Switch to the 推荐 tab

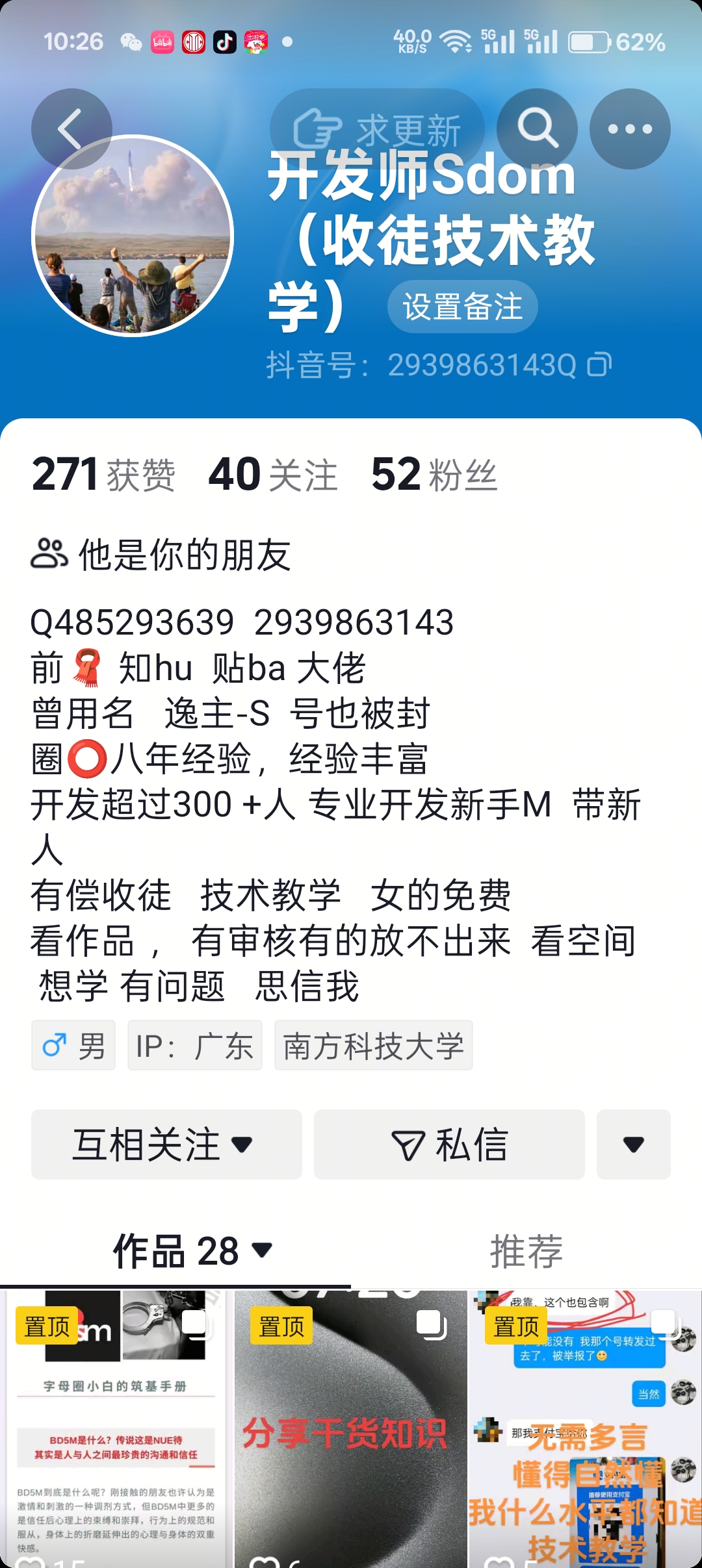tap(526, 1251)
